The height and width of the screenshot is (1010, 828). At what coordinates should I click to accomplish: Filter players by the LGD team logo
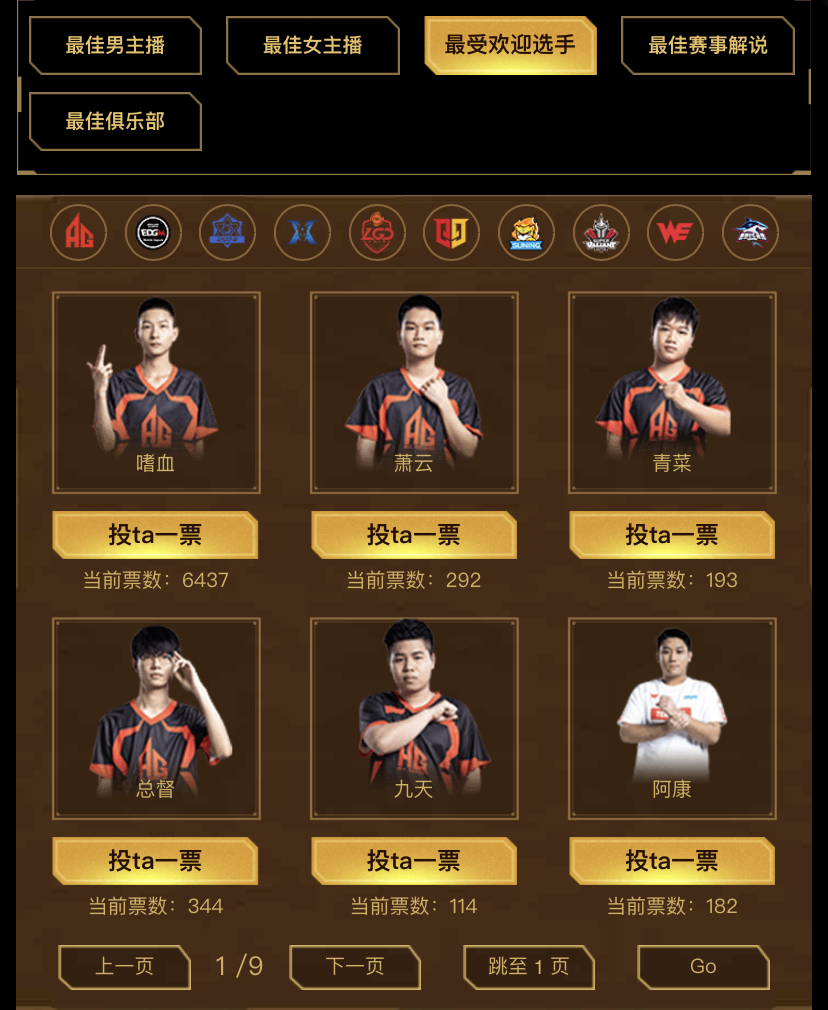[x=377, y=233]
